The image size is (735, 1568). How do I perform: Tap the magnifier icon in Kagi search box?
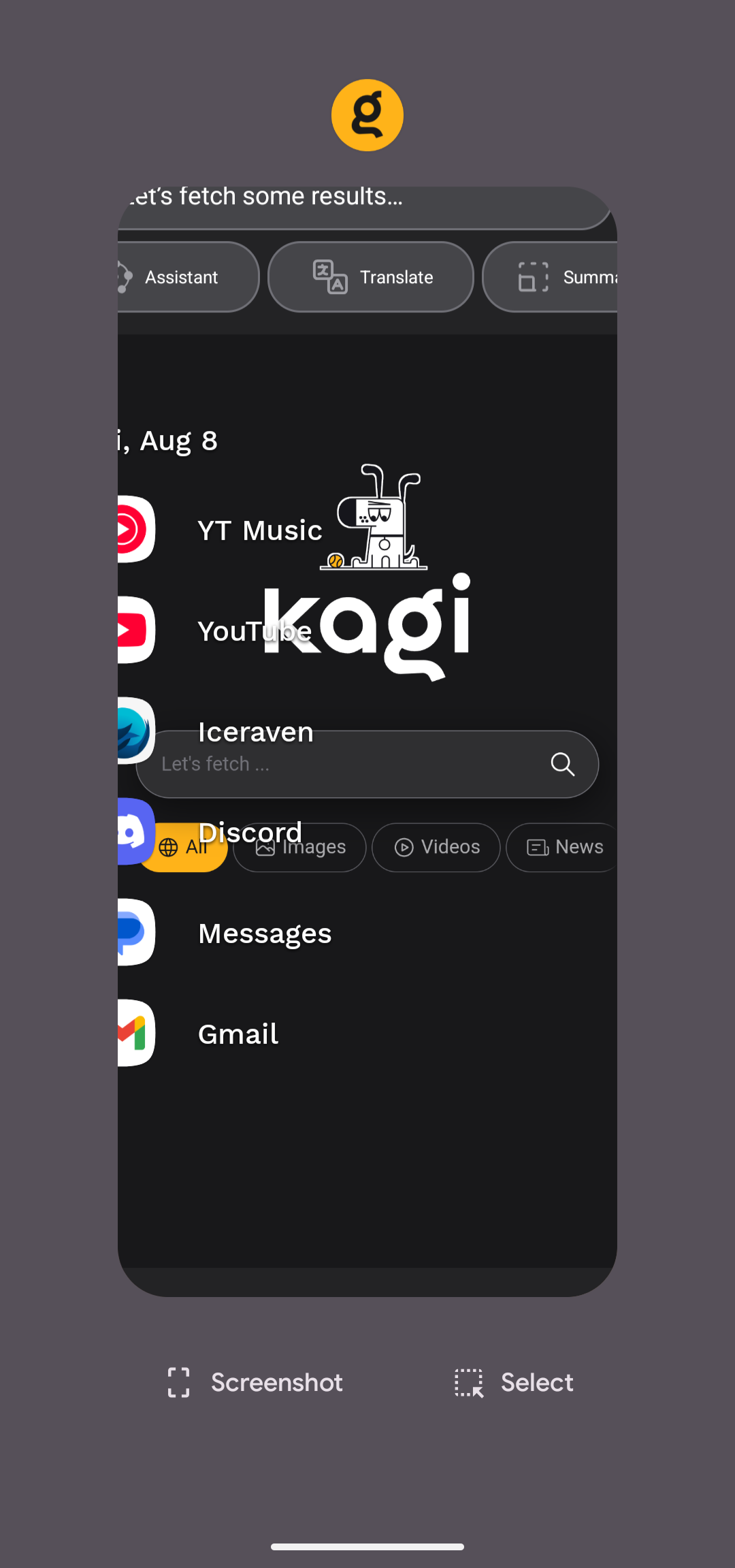tap(562, 764)
